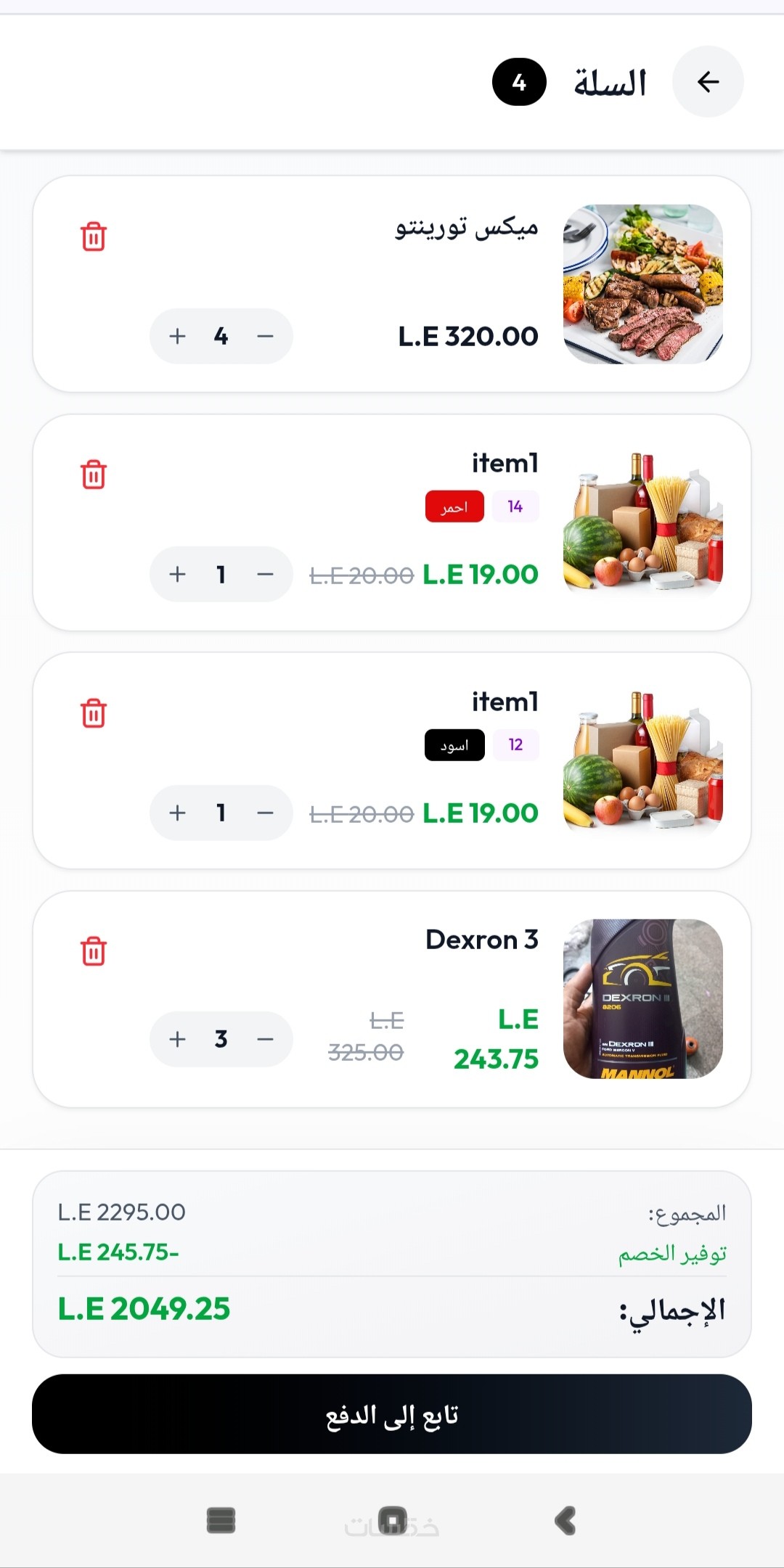
Task: Delete ميكس تورينتو from the cart
Action: click(x=94, y=237)
